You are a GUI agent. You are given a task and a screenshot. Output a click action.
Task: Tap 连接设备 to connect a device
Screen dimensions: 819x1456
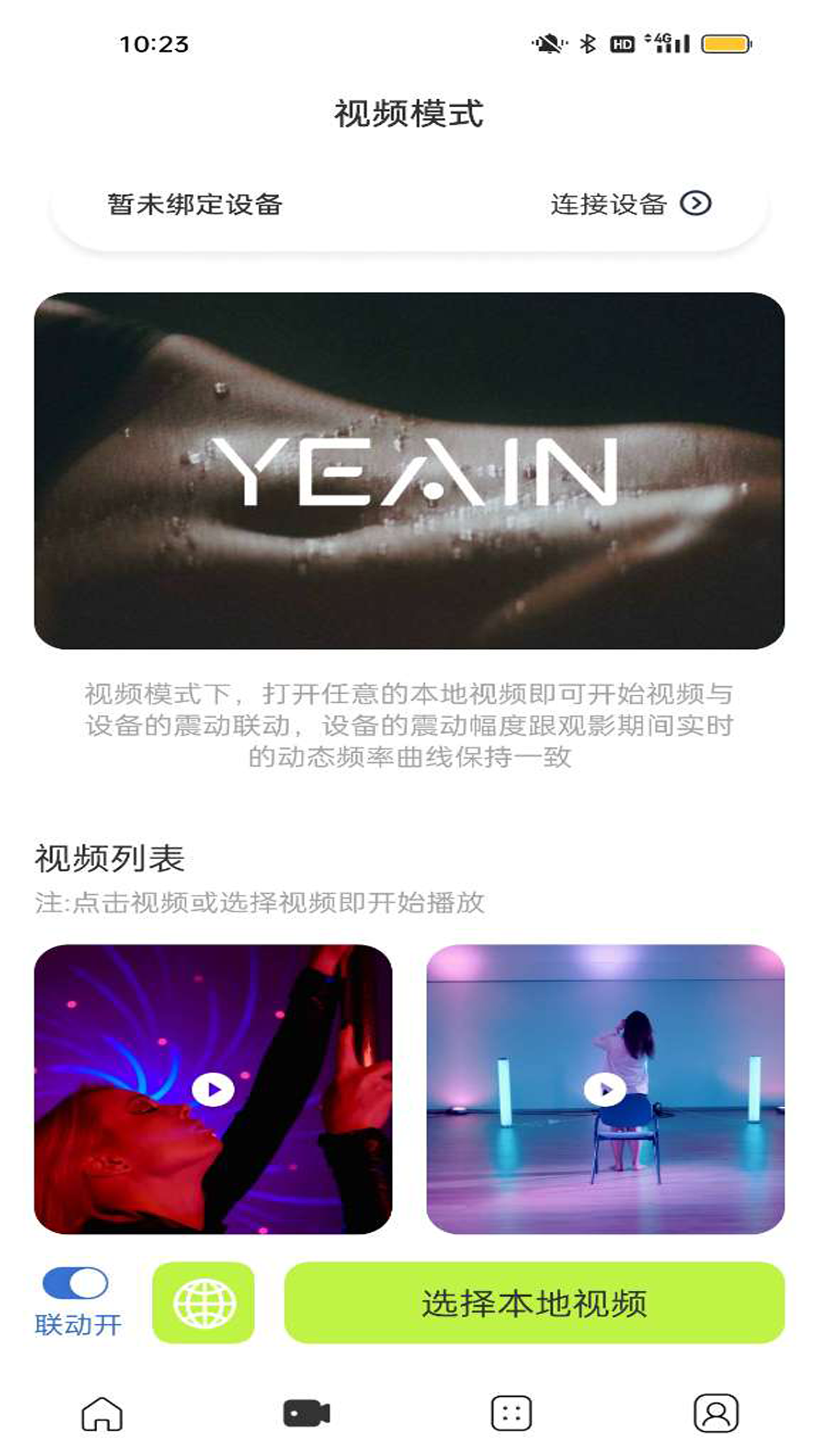[629, 204]
